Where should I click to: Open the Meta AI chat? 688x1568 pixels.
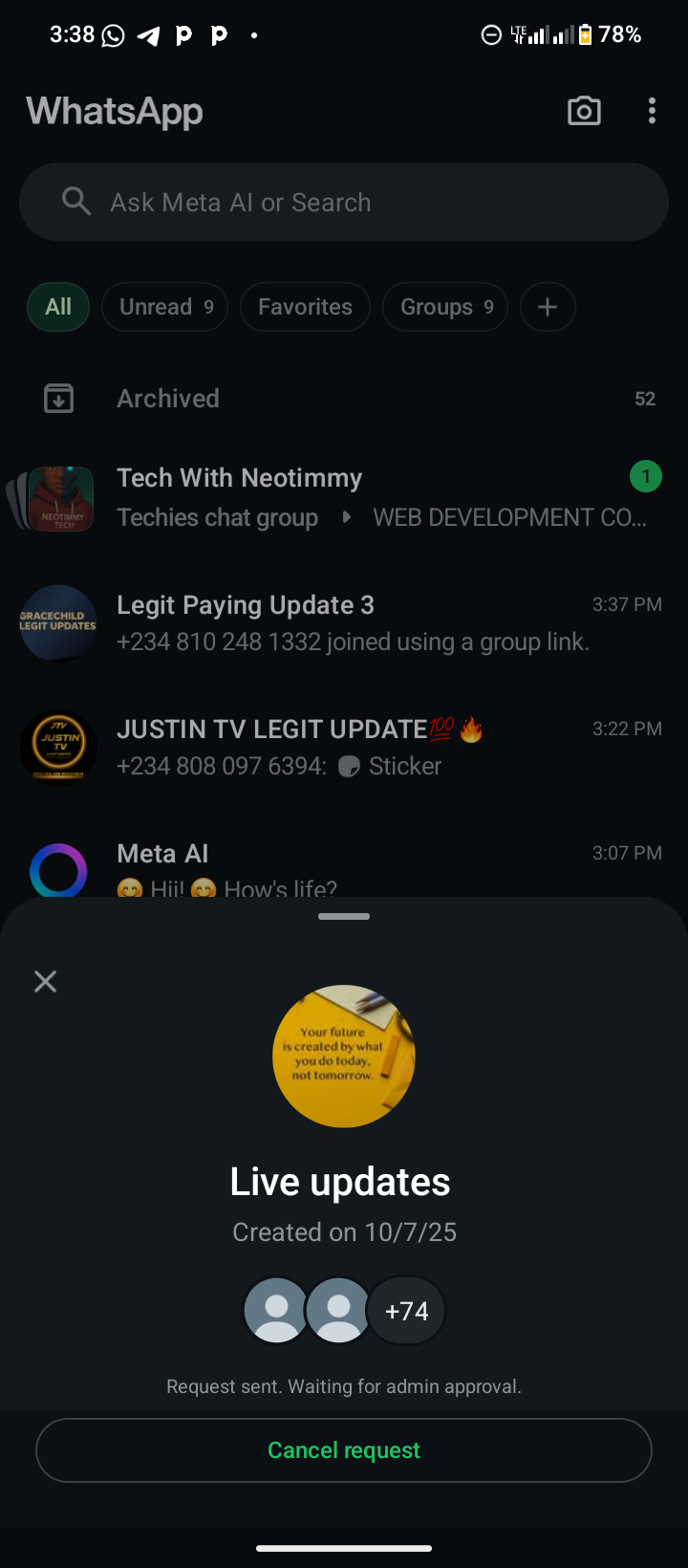click(x=344, y=865)
